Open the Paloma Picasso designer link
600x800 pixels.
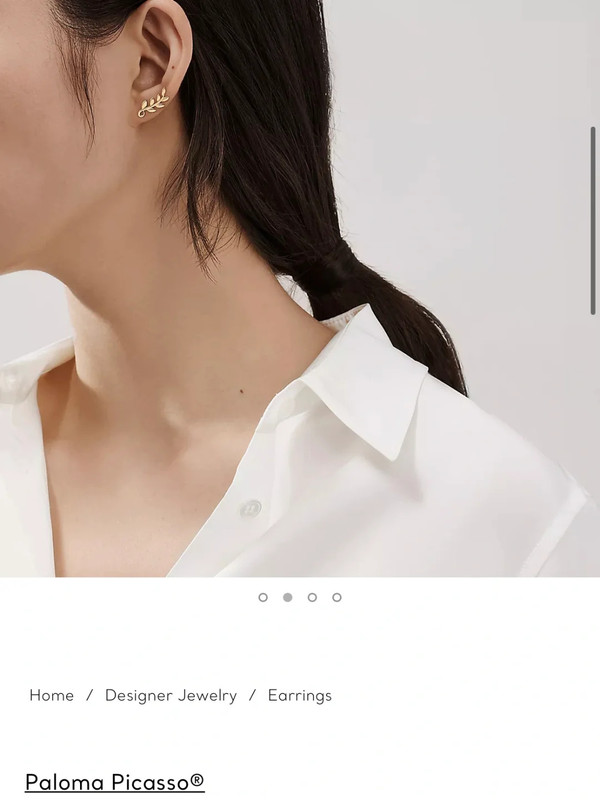click(x=115, y=782)
